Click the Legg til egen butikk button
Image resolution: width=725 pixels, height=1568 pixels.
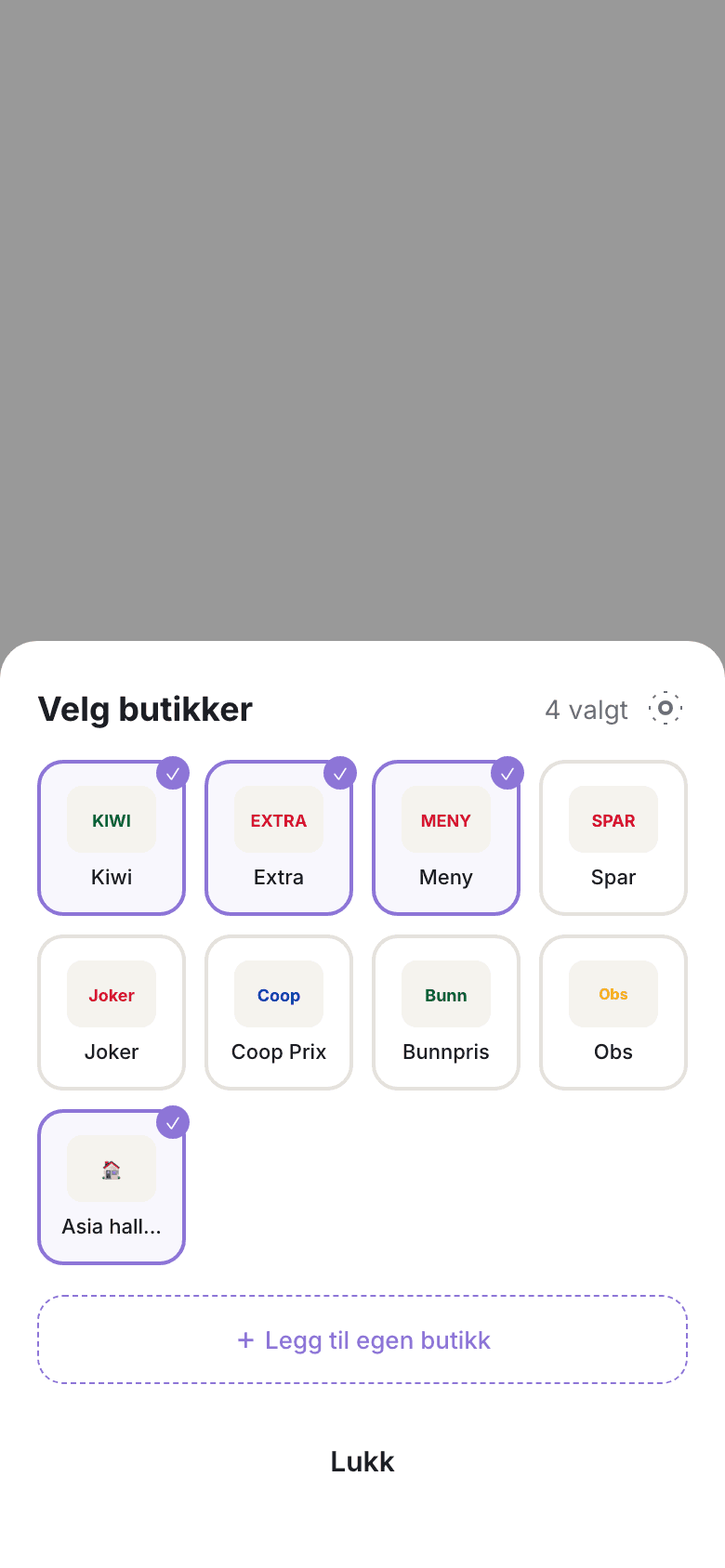pos(362,1339)
